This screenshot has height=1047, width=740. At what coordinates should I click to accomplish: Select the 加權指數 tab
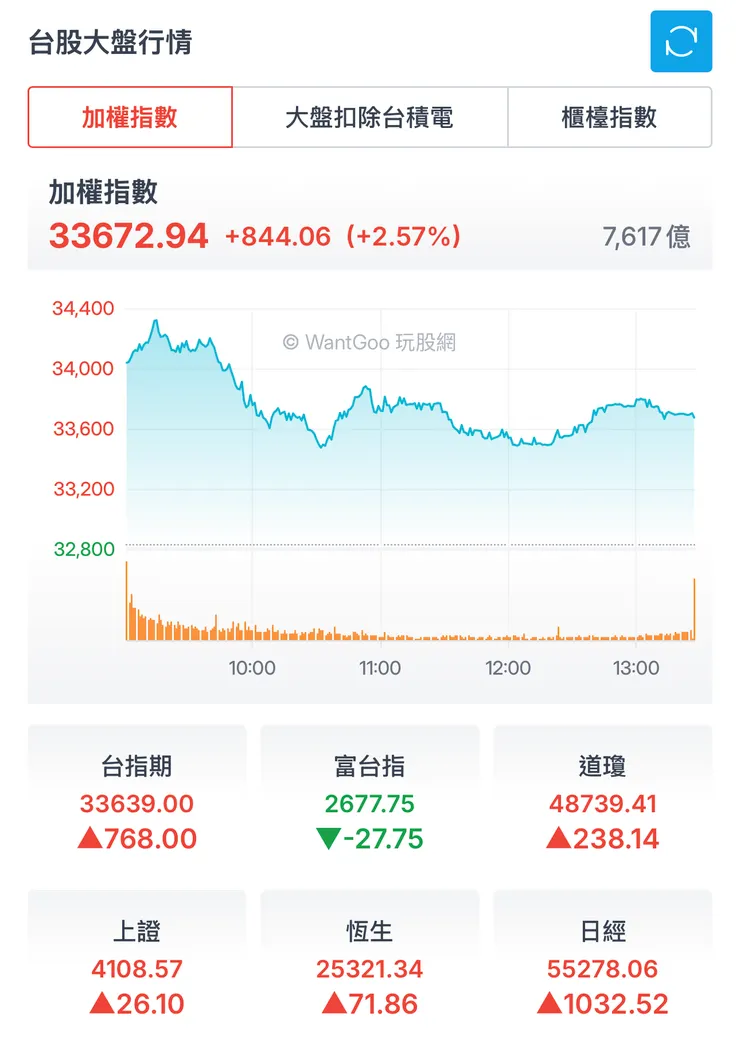click(129, 117)
